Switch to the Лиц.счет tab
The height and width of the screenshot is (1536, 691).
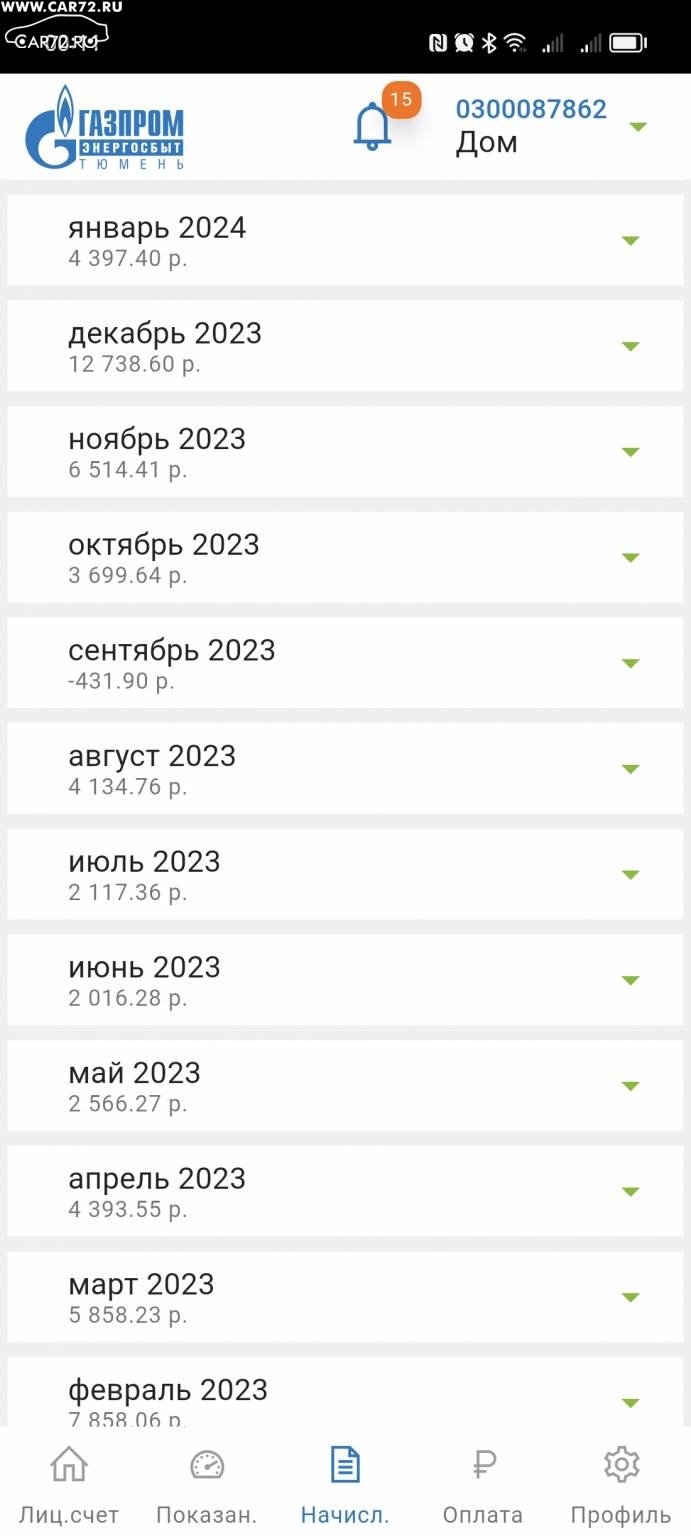69,1484
